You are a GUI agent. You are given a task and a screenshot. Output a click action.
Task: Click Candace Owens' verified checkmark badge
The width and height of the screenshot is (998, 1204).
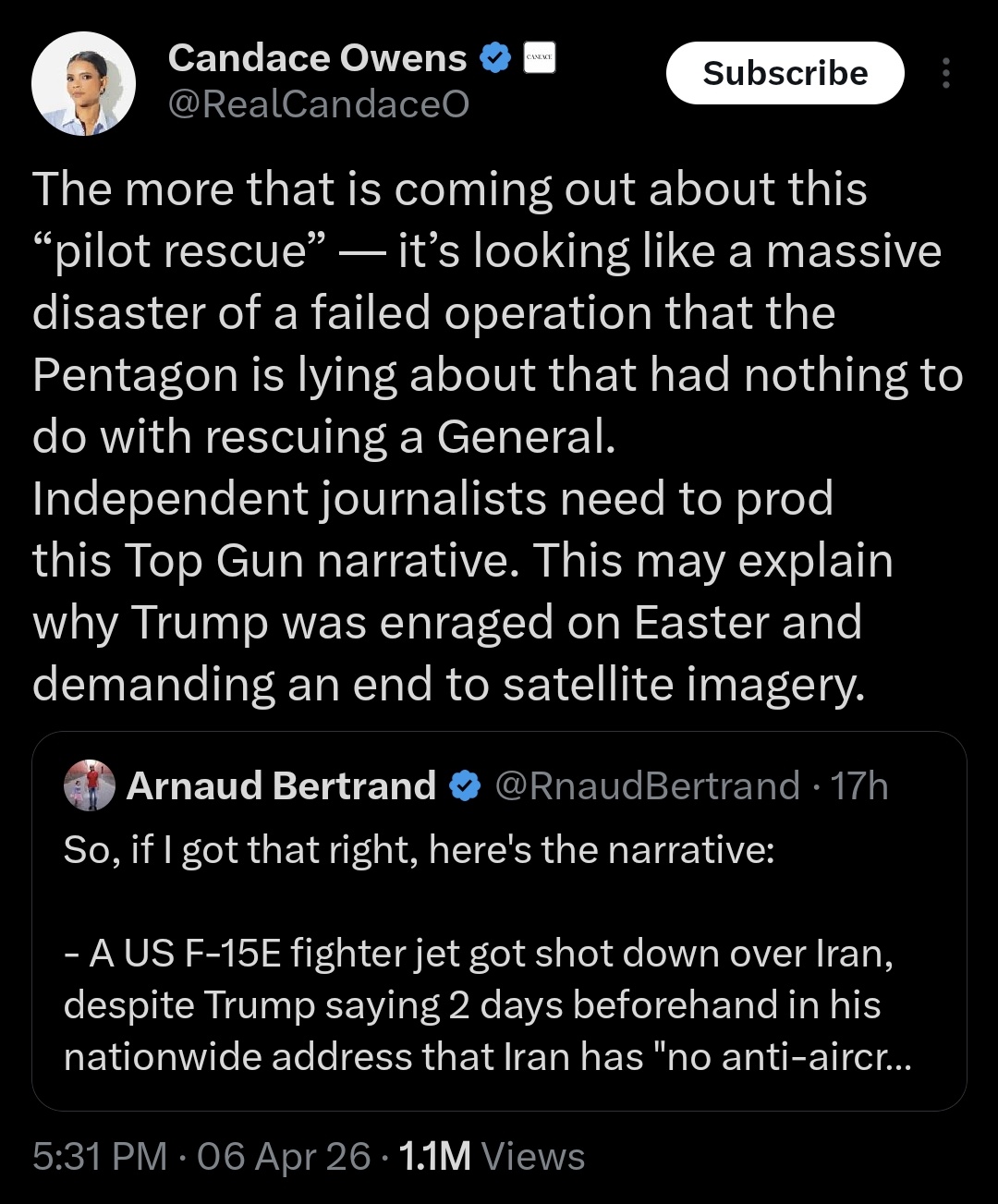pyautogui.click(x=495, y=56)
